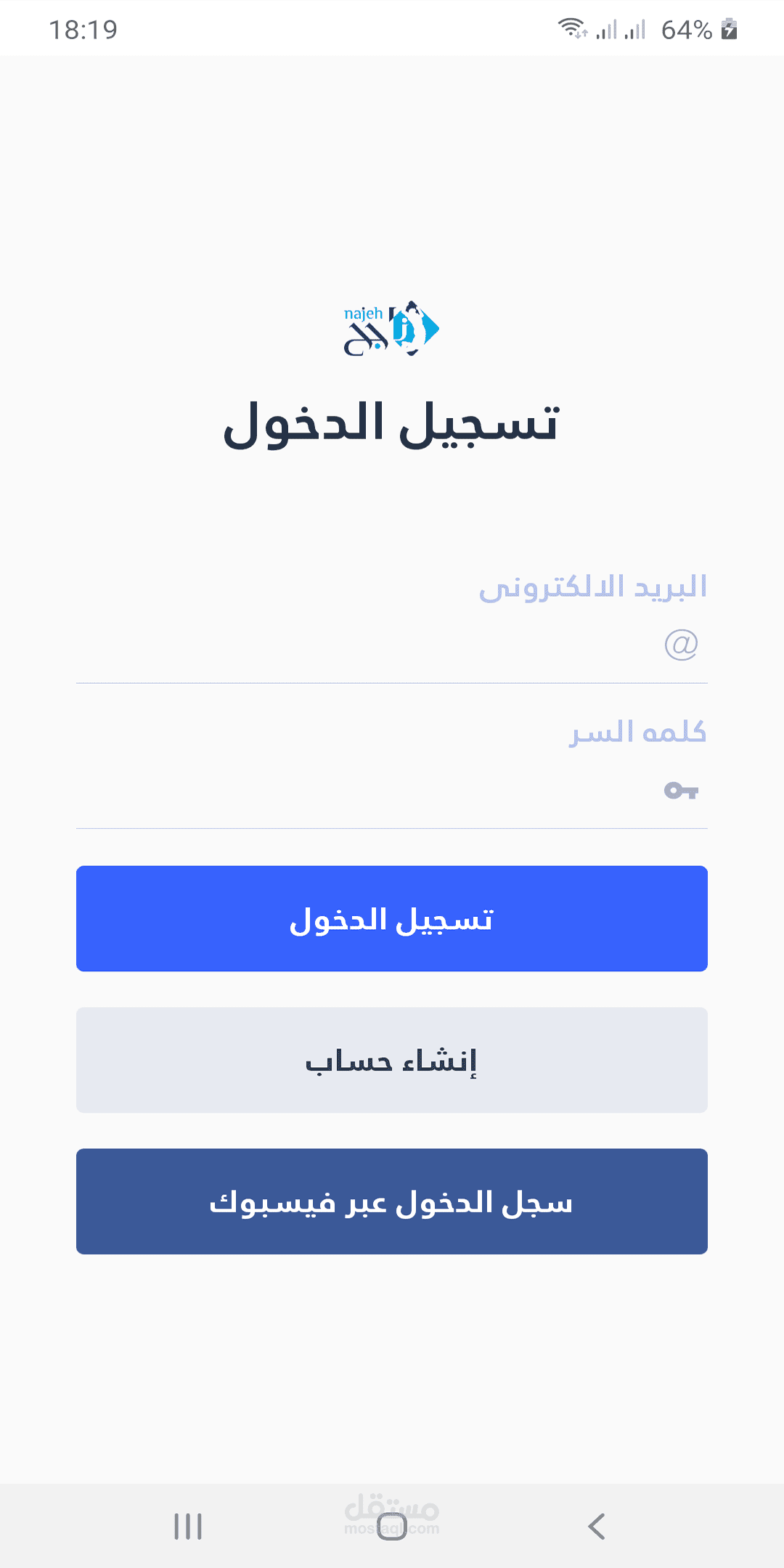Open إنشاء حساب to create an account

tap(392, 1060)
